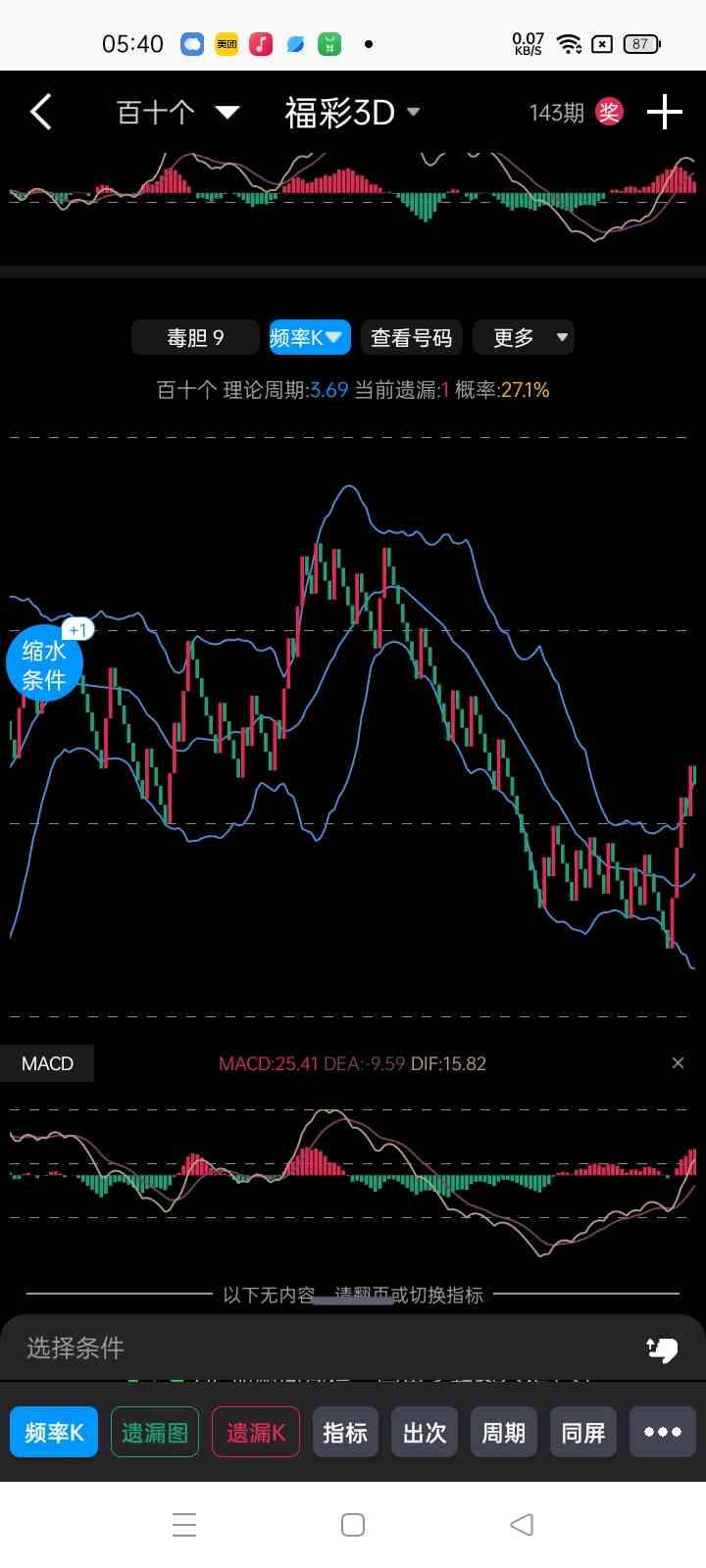Go back using the top-left arrow
This screenshot has height=1568, width=706.
coord(41,113)
